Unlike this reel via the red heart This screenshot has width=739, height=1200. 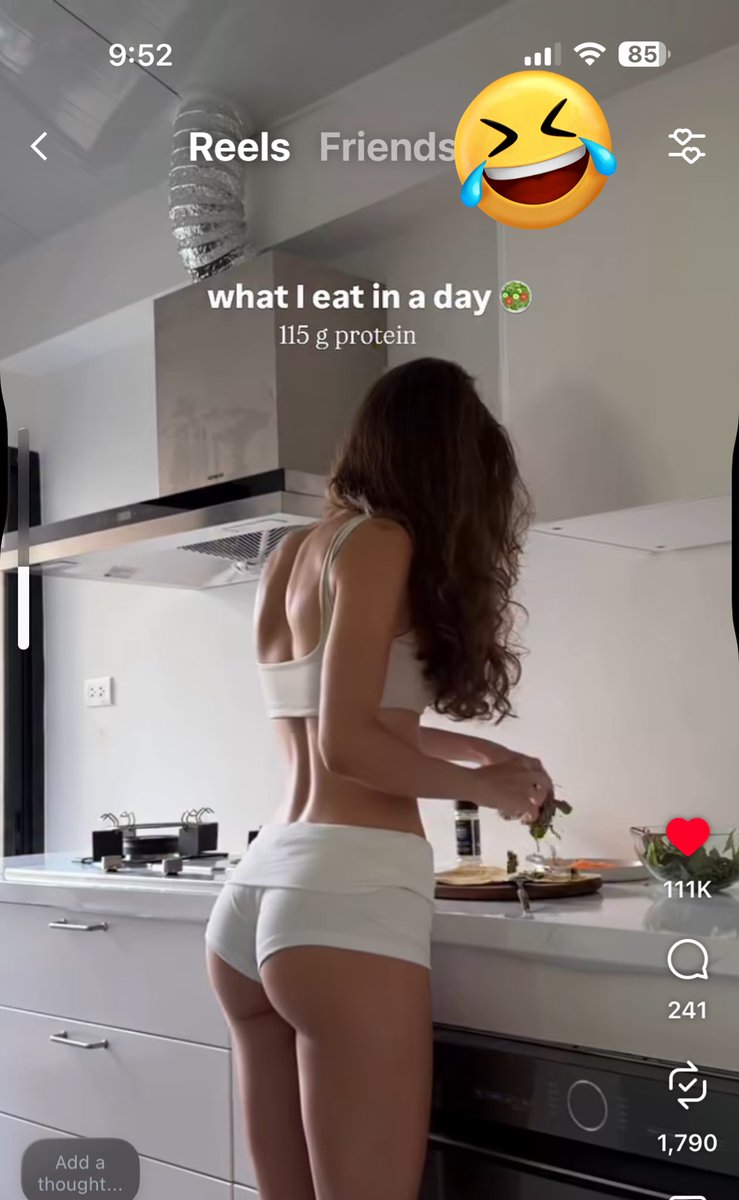pos(687,836)
